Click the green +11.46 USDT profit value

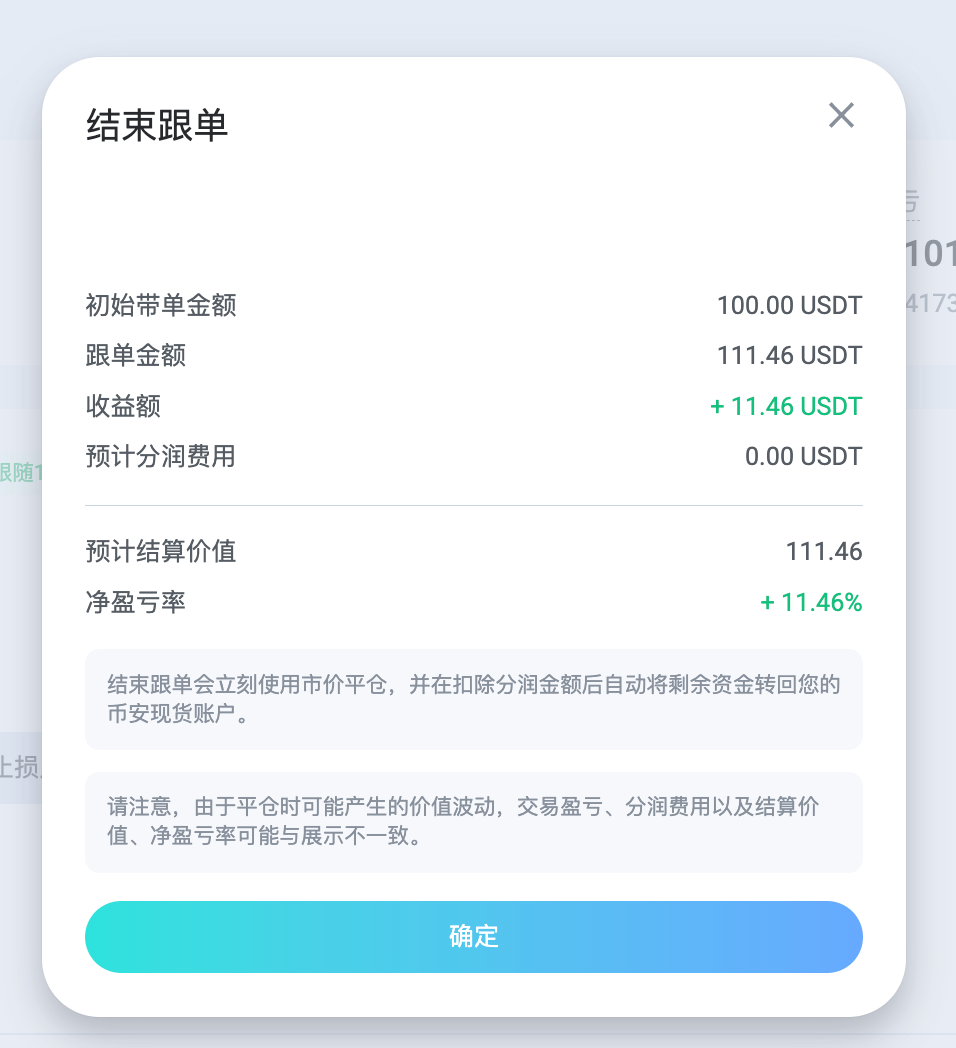[x=786, y=406]
